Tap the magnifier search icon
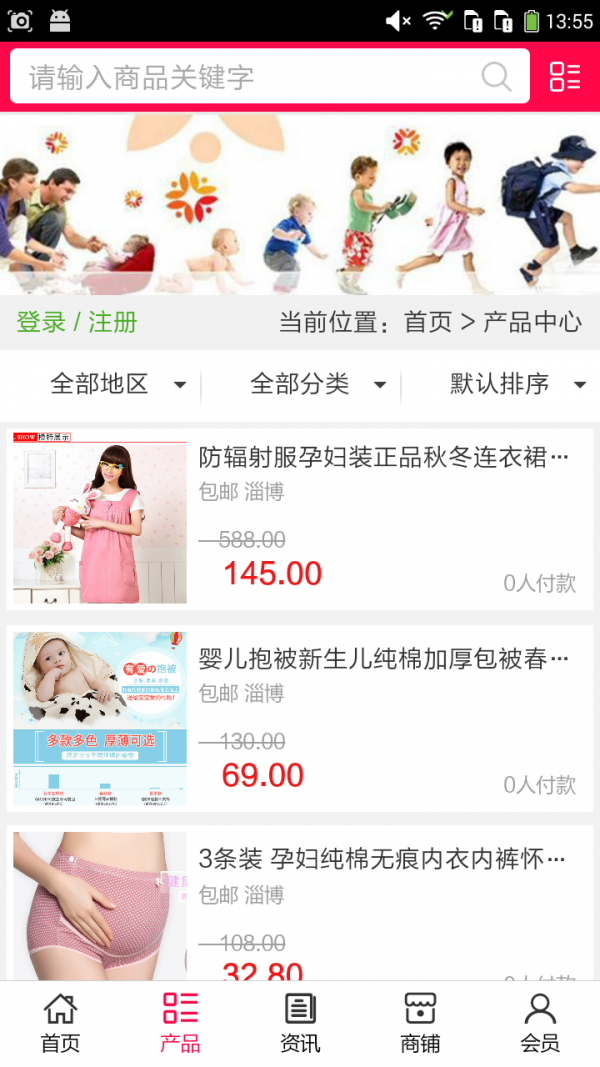This screenshot has width=600, height=1067. pyautogui.click(x=496, y=77)
